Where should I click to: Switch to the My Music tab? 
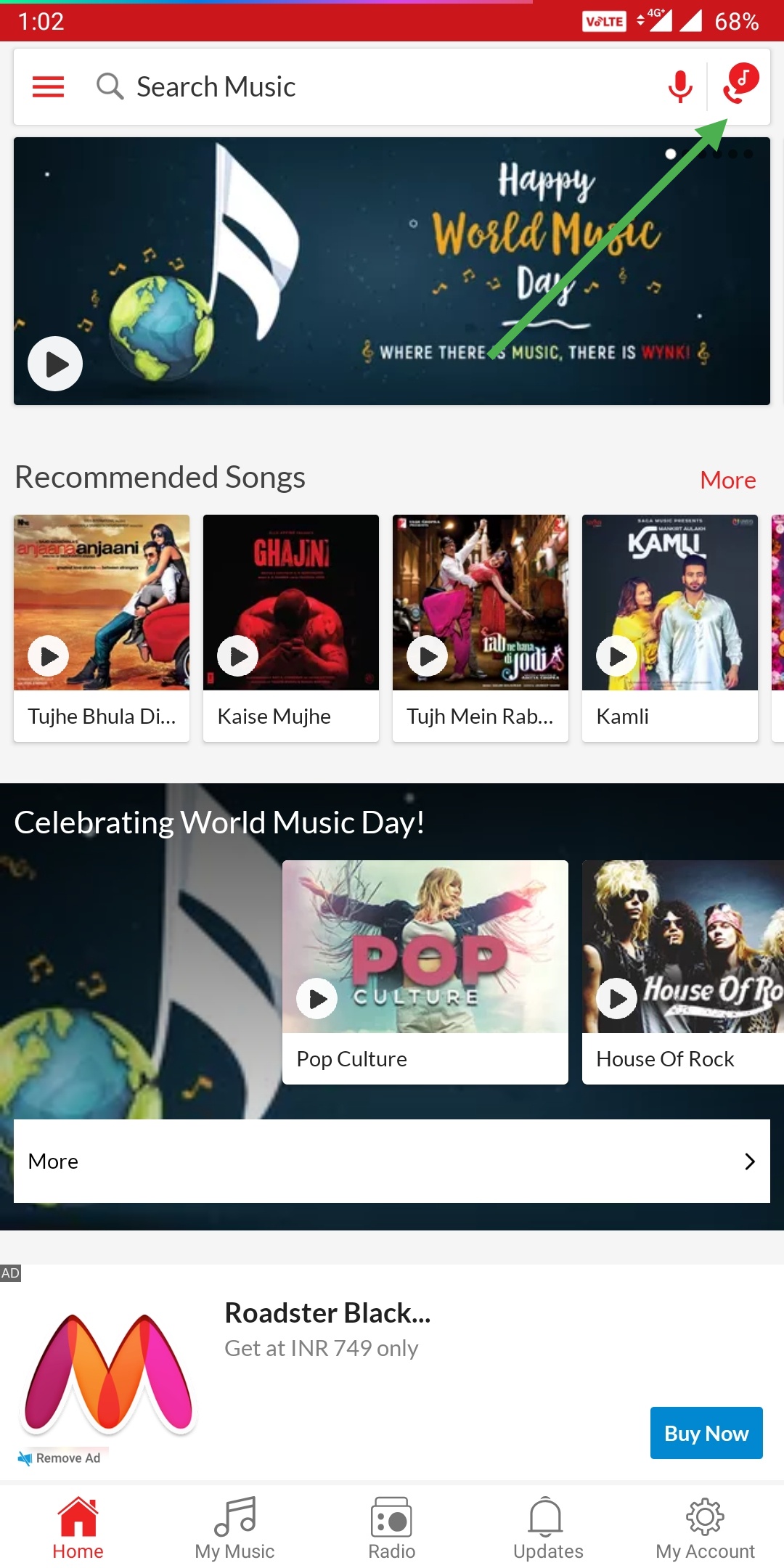[x=234, y=1528]
